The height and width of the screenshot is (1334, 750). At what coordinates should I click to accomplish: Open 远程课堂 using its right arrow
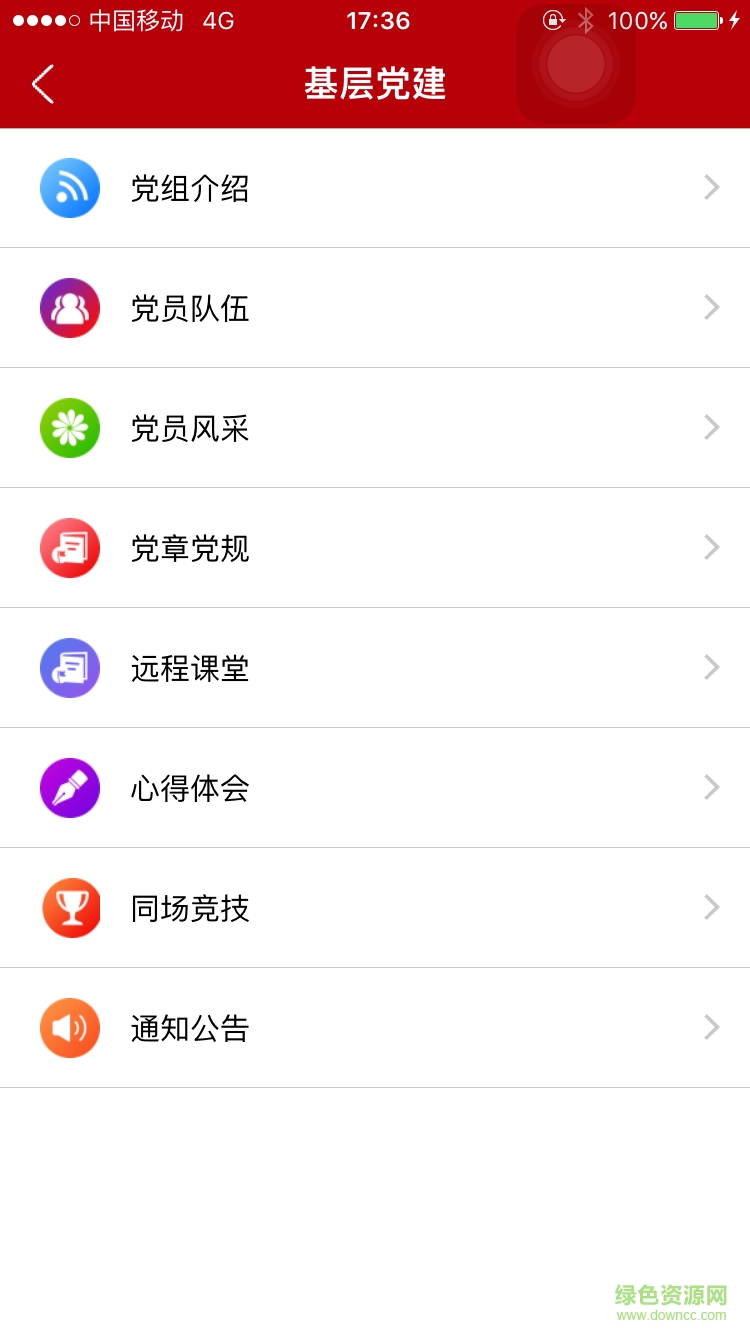[711, 667]
